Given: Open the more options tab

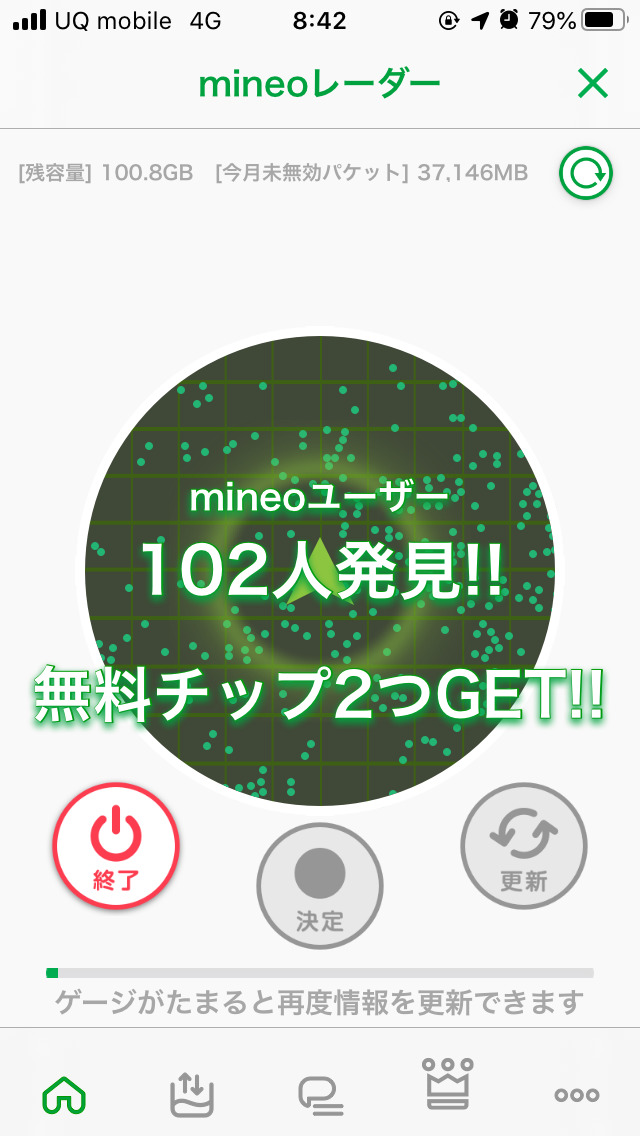Looking at the screenshot, I should (x=577, y=1095).
